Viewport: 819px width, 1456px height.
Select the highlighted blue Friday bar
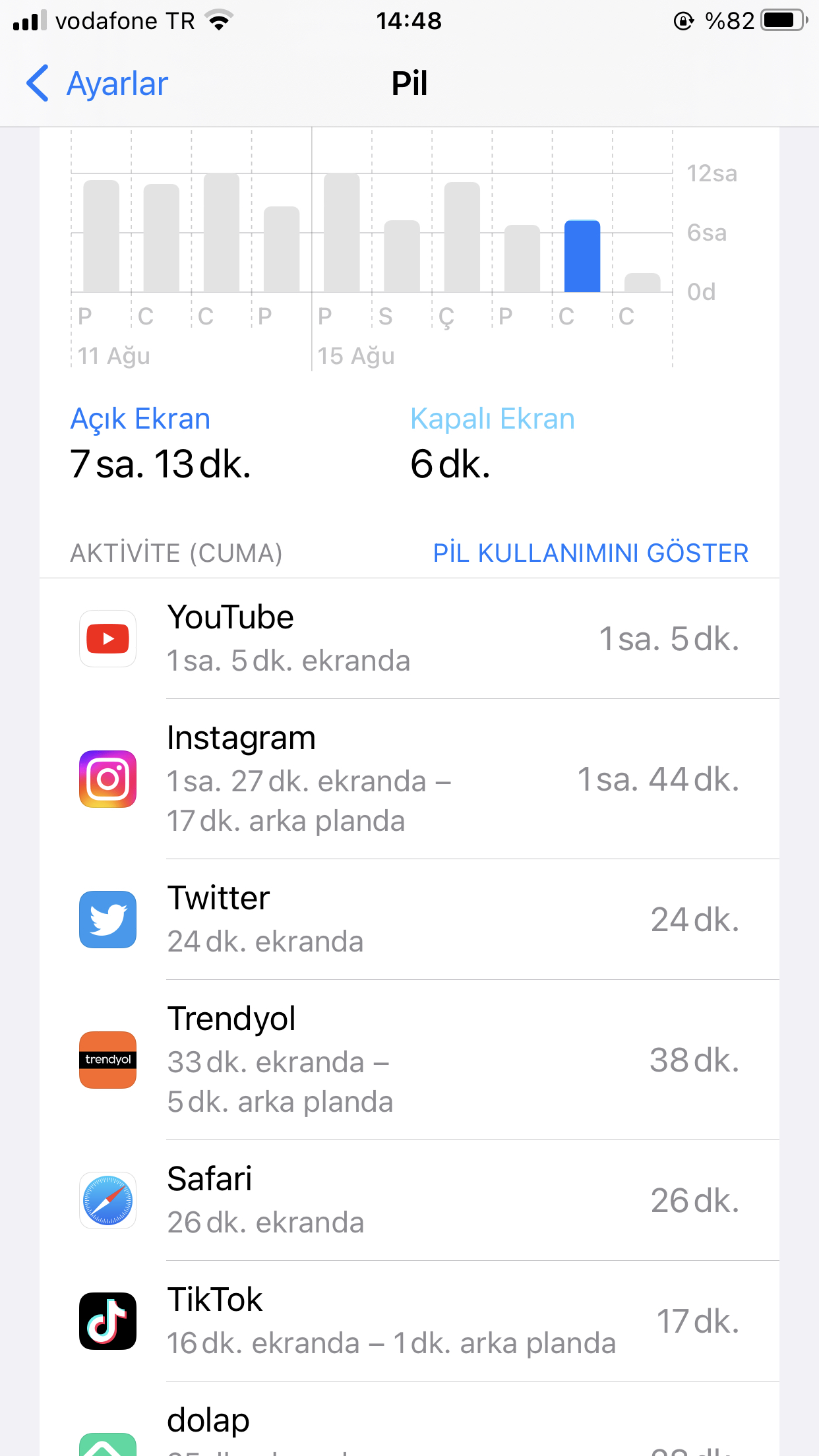(x=582, y=256)
